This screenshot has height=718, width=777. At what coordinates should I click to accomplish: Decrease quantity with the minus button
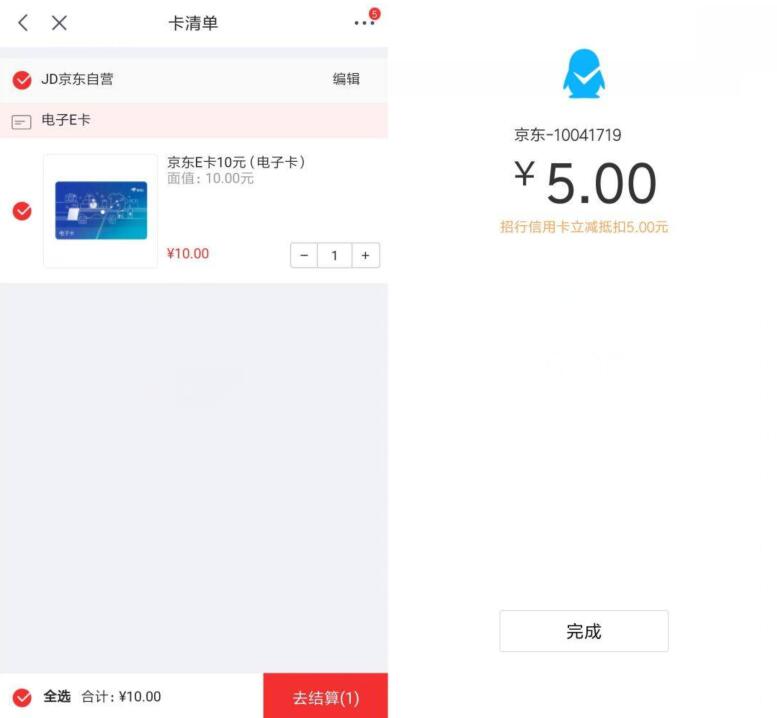[304, 255]
